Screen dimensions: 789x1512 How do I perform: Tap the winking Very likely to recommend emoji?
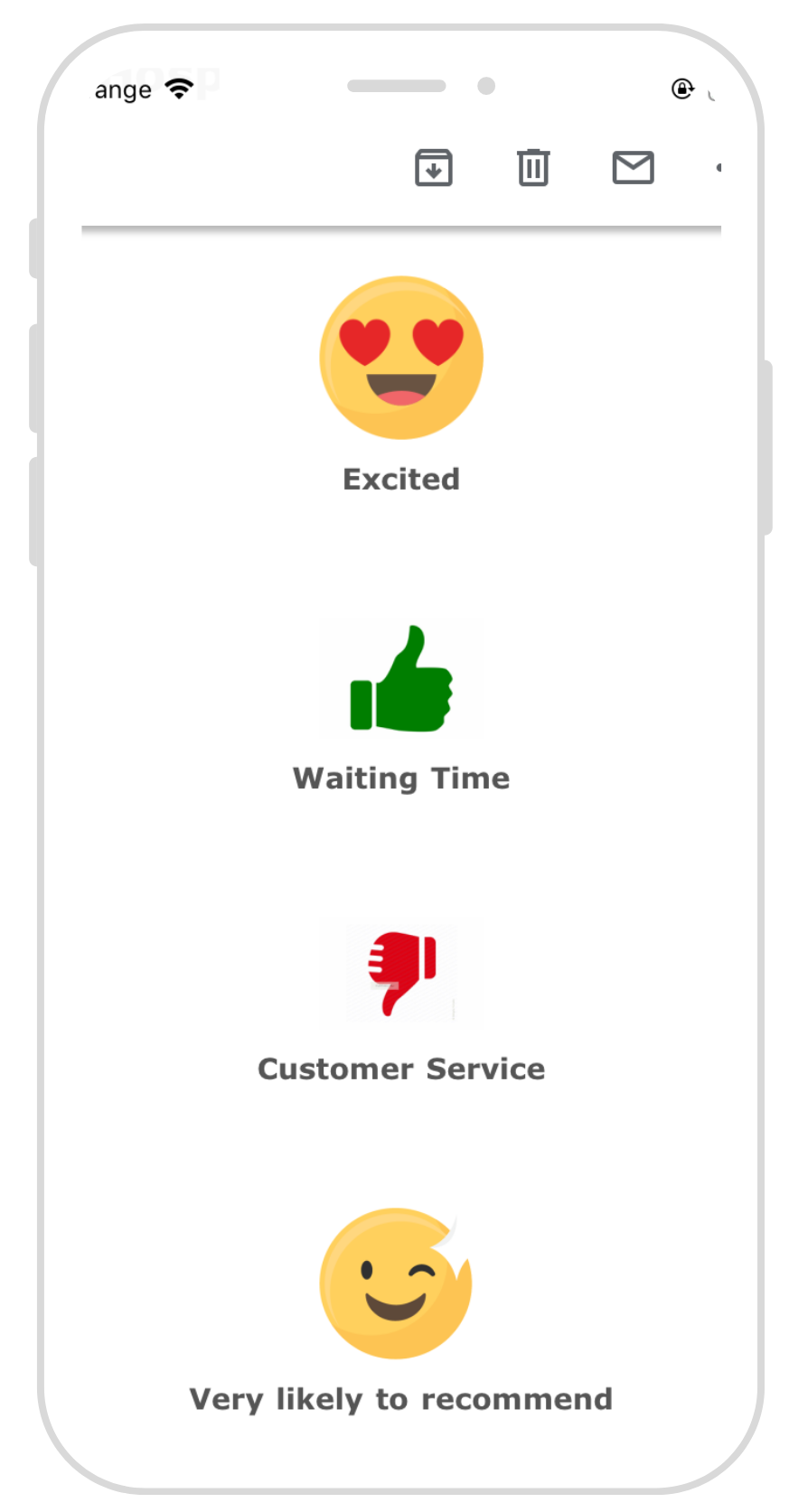click(396, 1283)
